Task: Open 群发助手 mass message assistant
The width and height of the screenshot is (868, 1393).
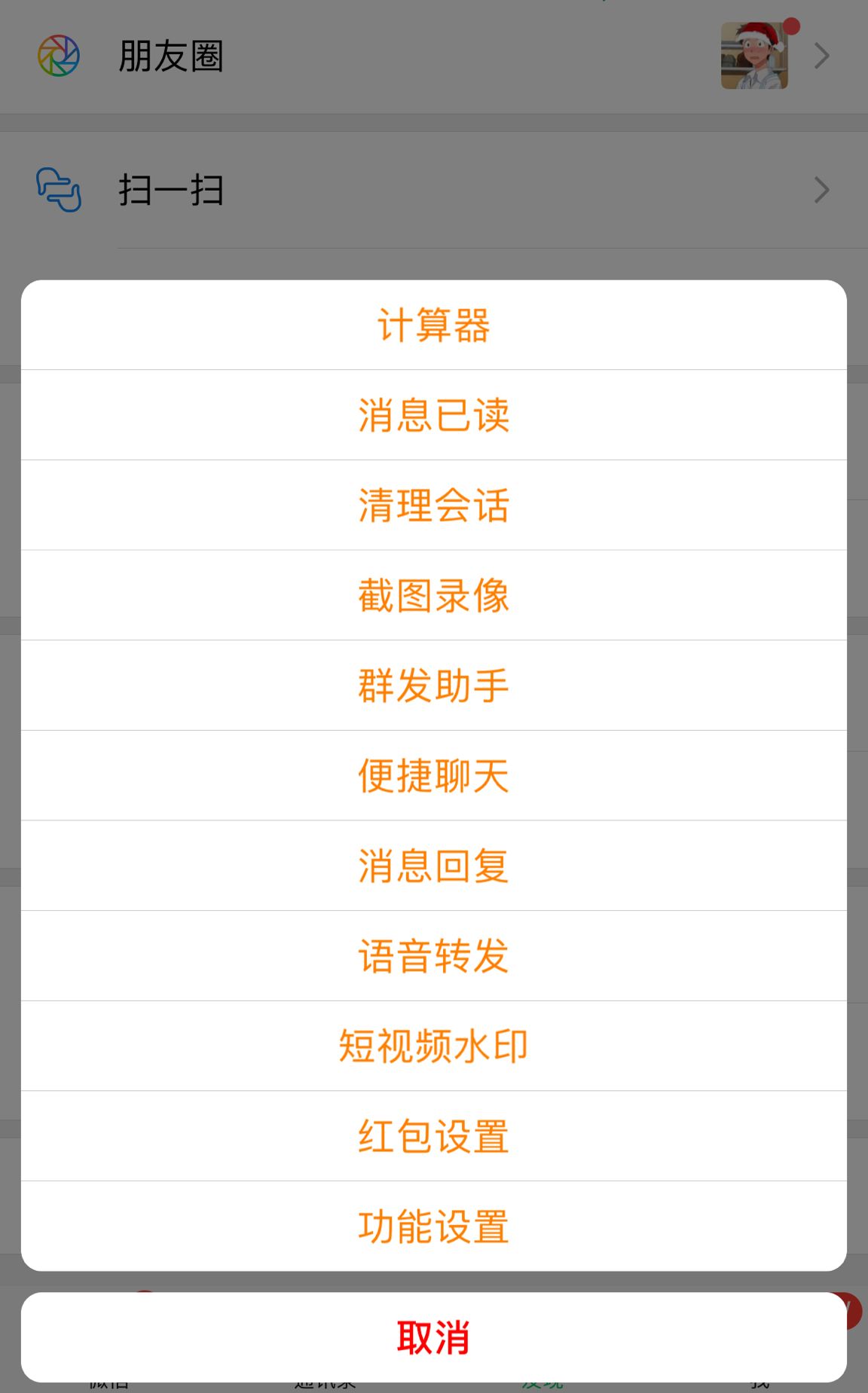Action: pos(434,685)
